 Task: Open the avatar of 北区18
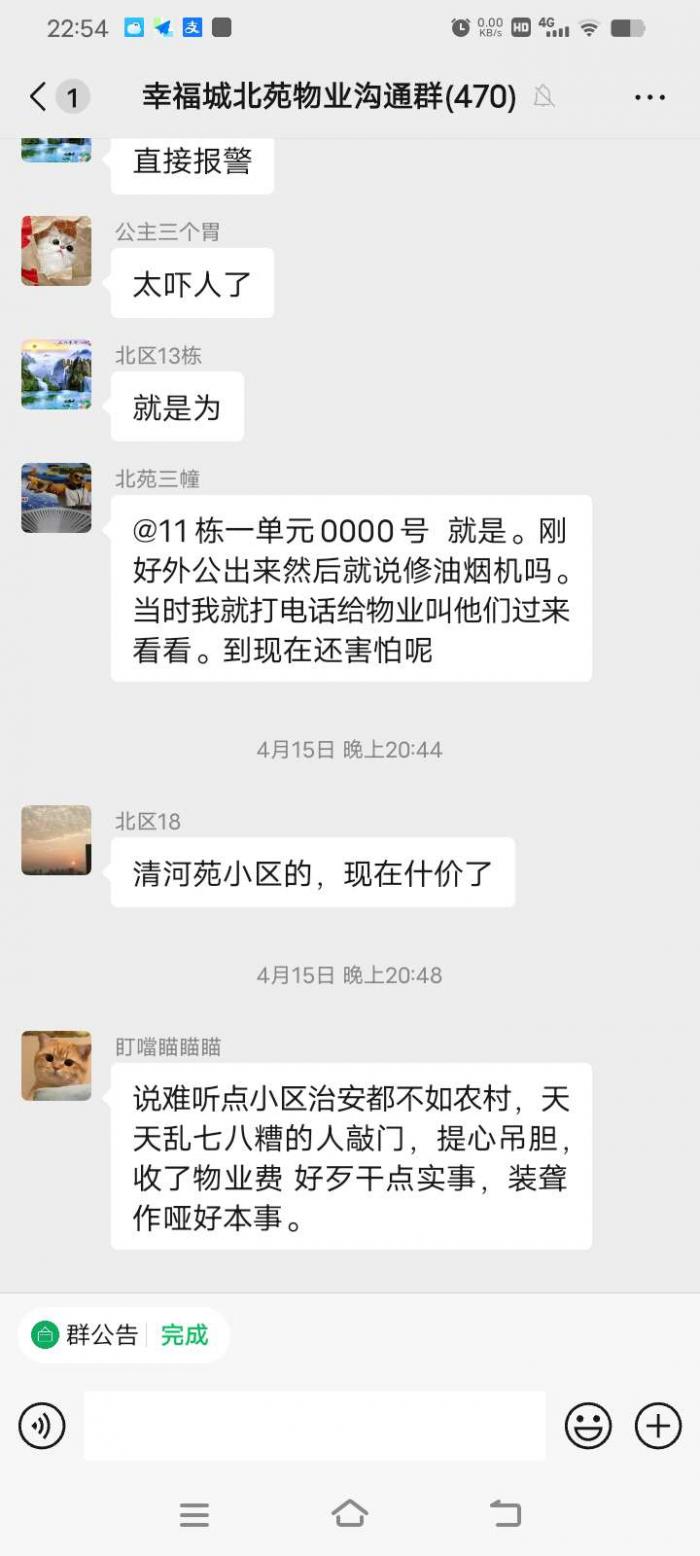point(56,840)
